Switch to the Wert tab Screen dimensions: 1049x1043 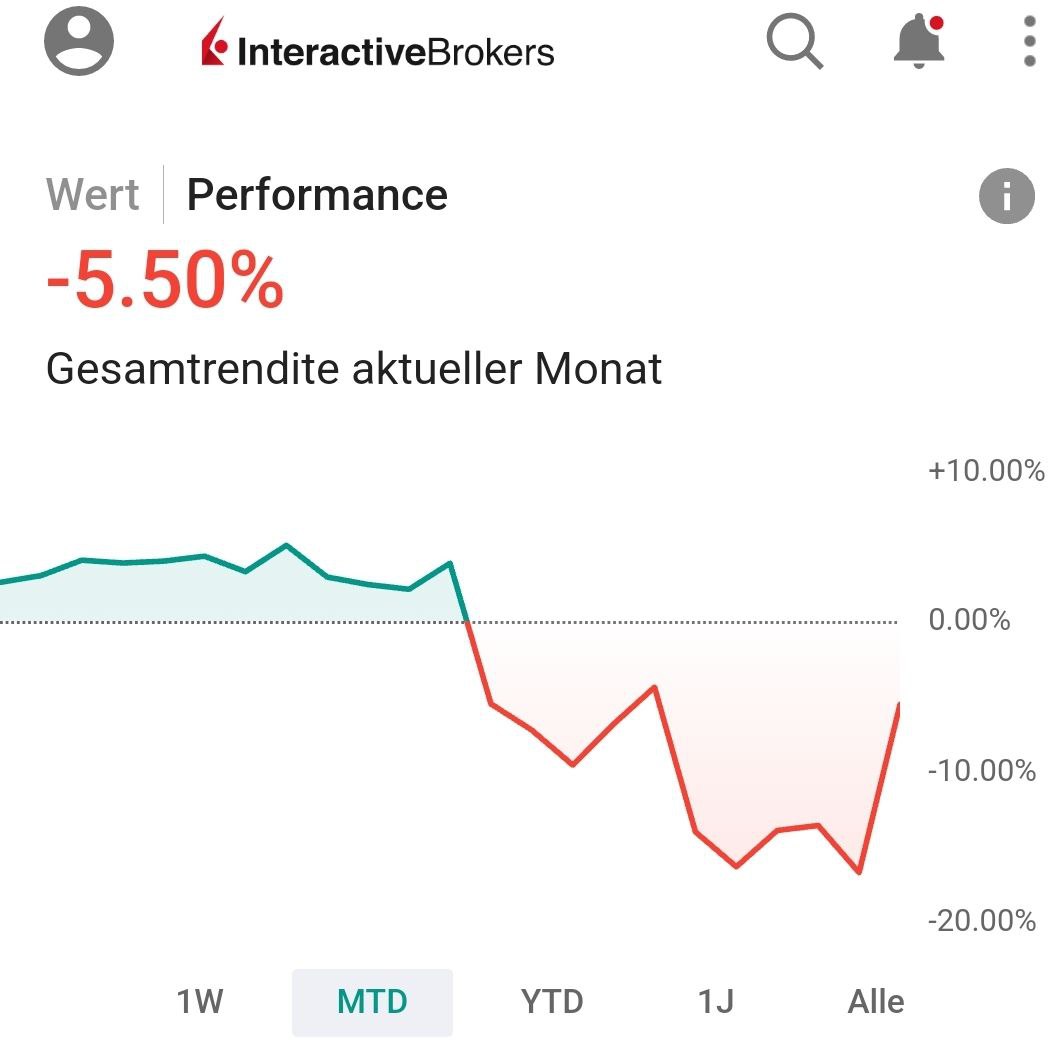(93, 194)
